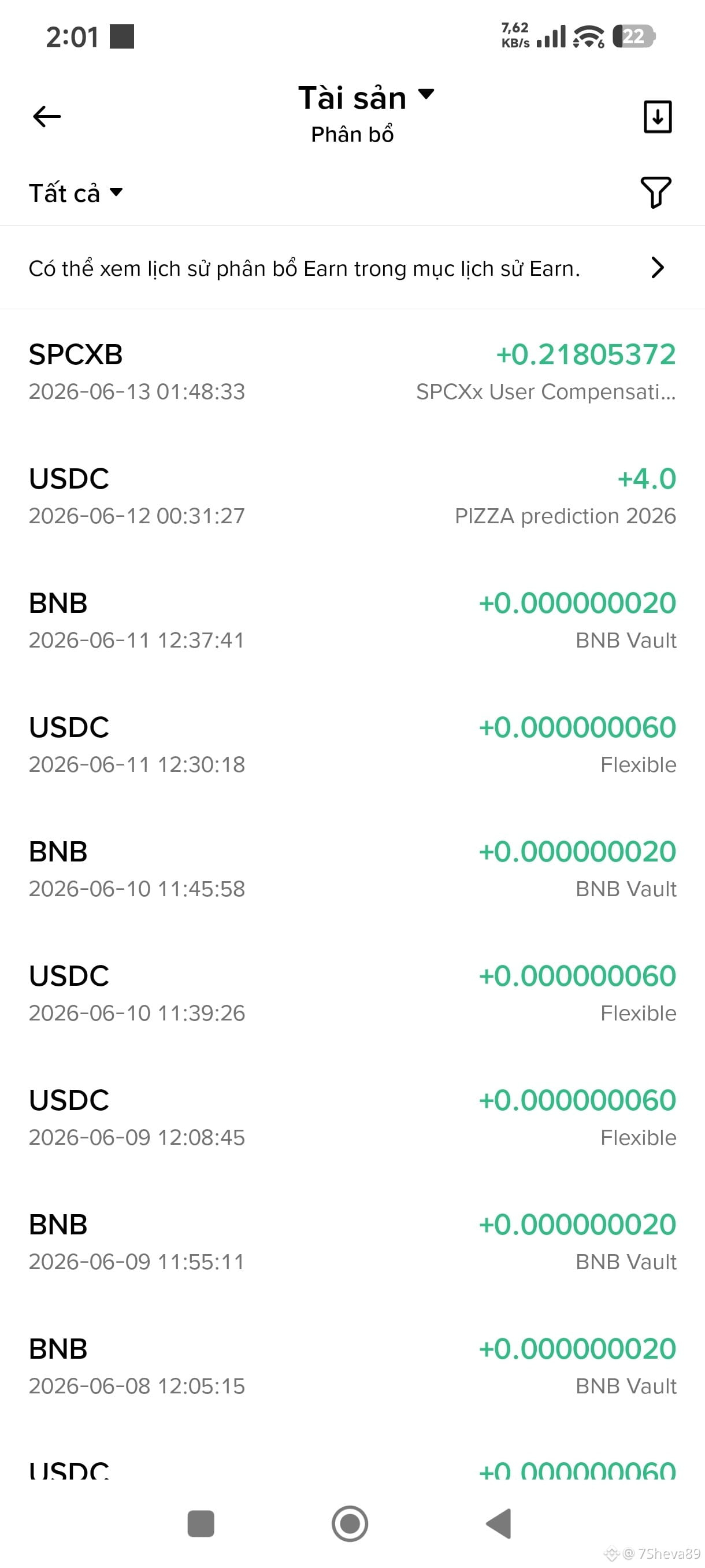Select USDC Flexible entry from 2026-06-09 12:08:45

tap(352, 1117)
